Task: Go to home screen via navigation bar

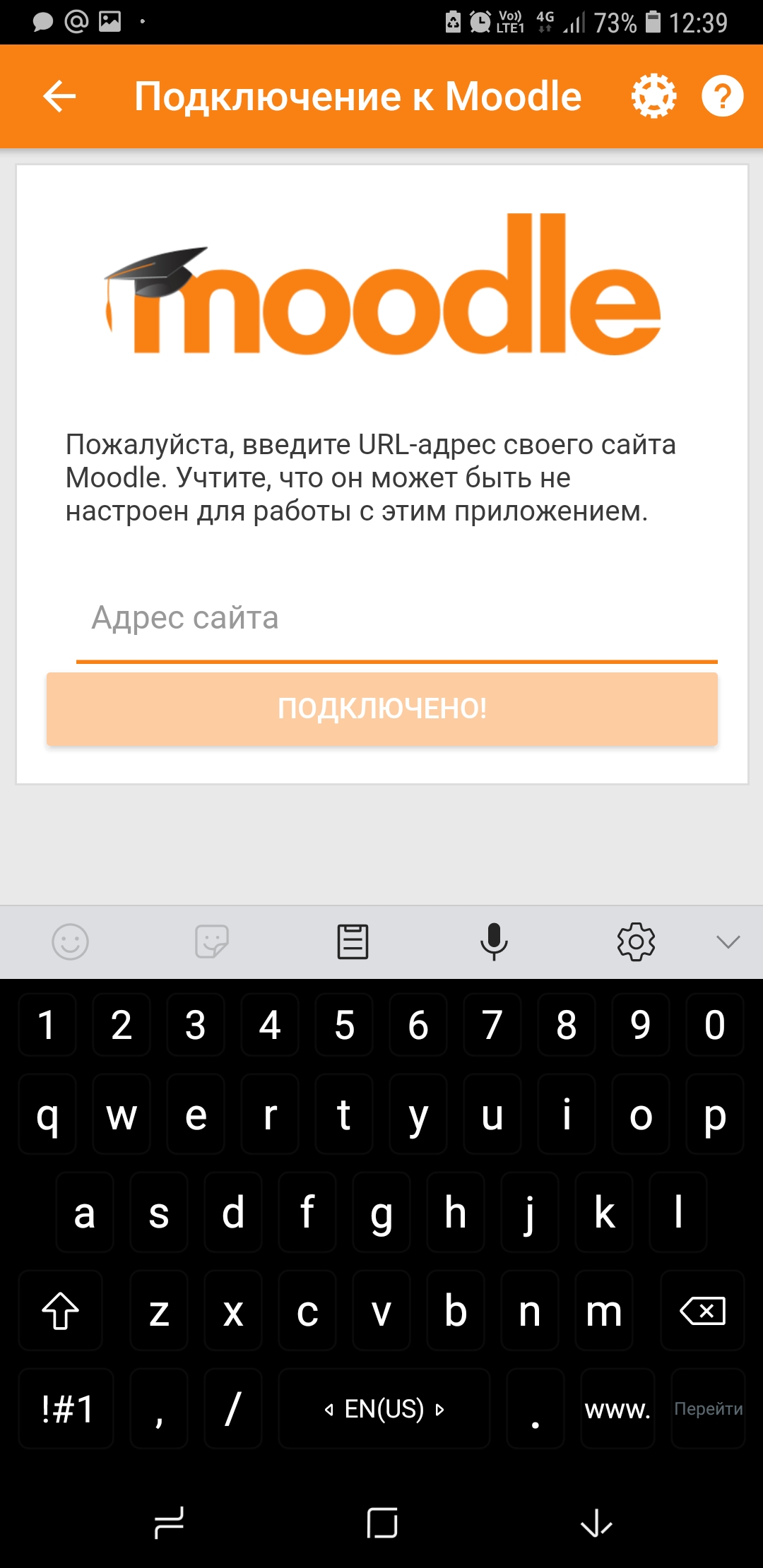Action: pos(382,1522)
